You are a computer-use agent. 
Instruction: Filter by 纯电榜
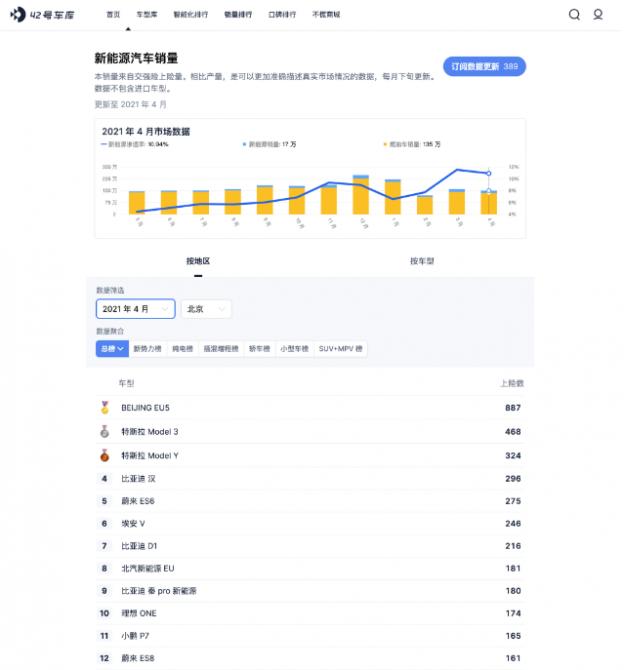coord(182,348)
